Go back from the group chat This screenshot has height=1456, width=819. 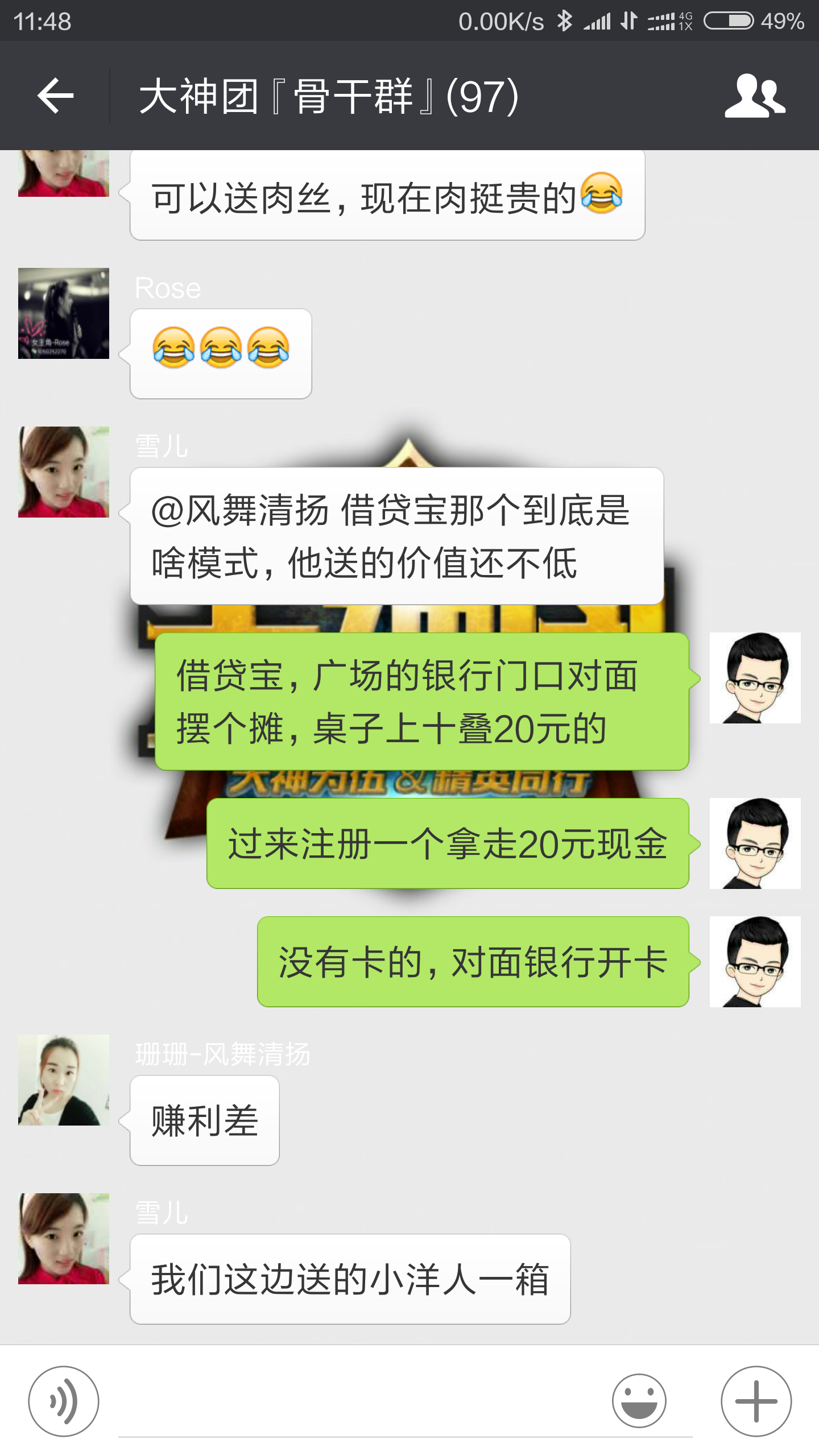click(55, 96)
